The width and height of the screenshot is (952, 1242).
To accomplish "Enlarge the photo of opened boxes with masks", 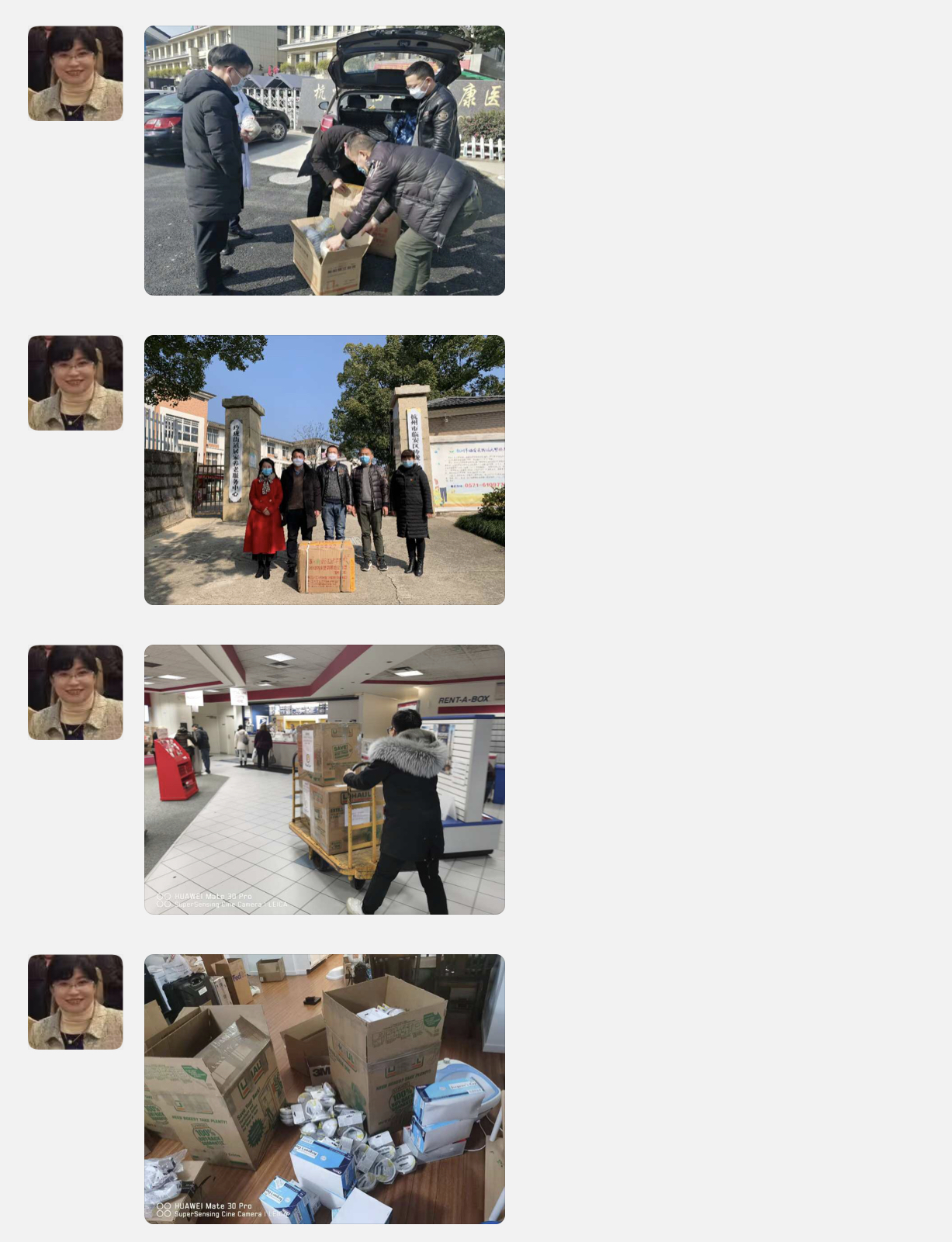I will coord(324,1089).
